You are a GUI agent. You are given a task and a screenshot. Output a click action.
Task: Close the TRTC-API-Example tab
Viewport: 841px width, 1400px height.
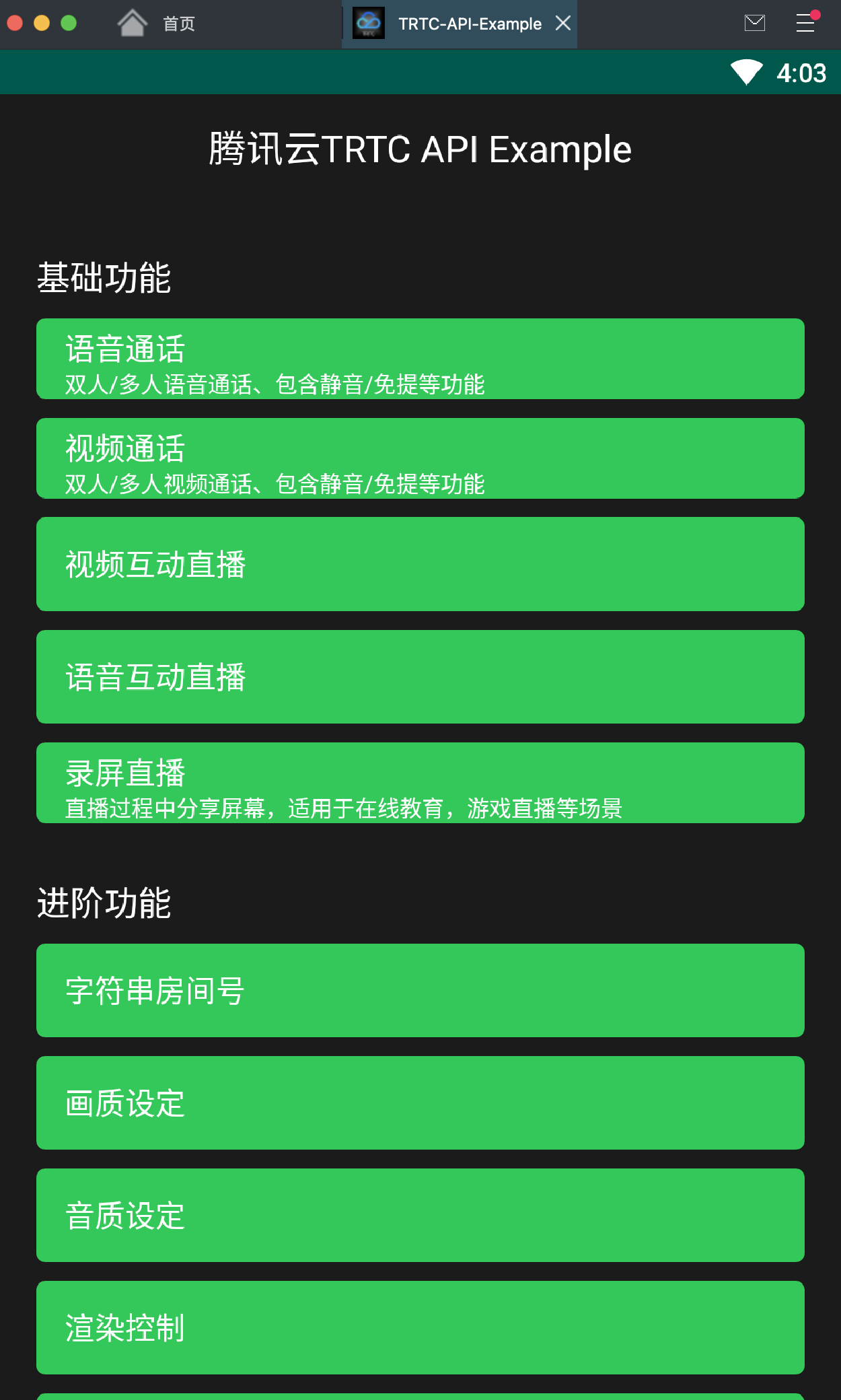[x=563, y=24]
